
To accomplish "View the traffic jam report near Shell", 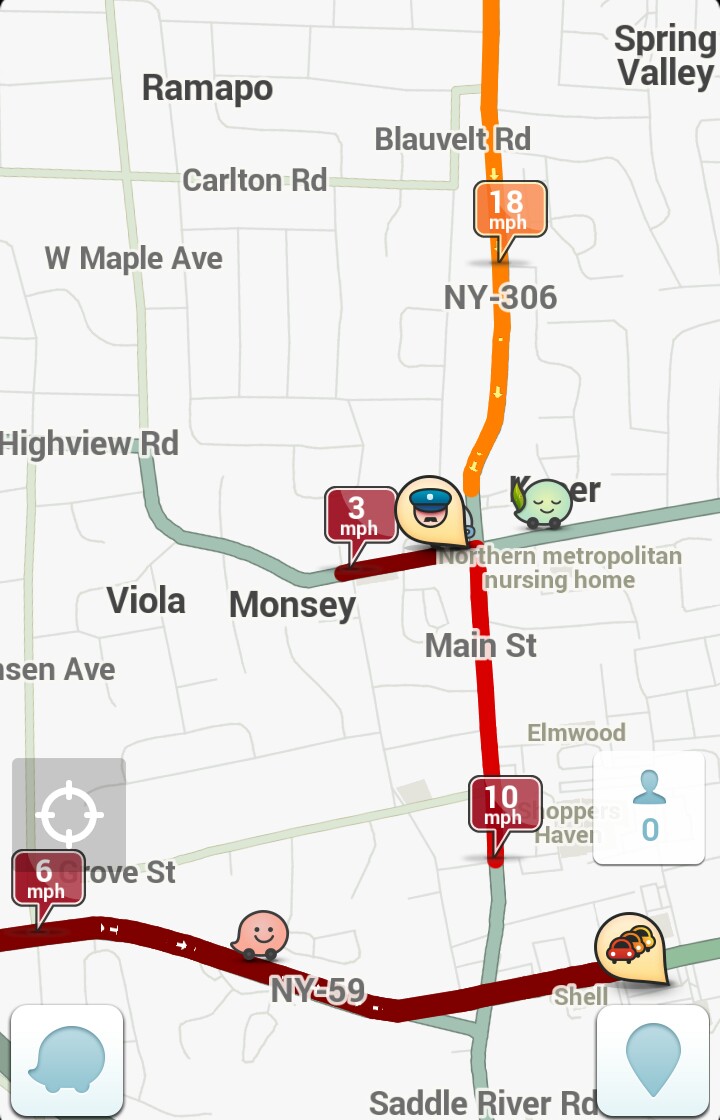I will [x=629, y=946].
